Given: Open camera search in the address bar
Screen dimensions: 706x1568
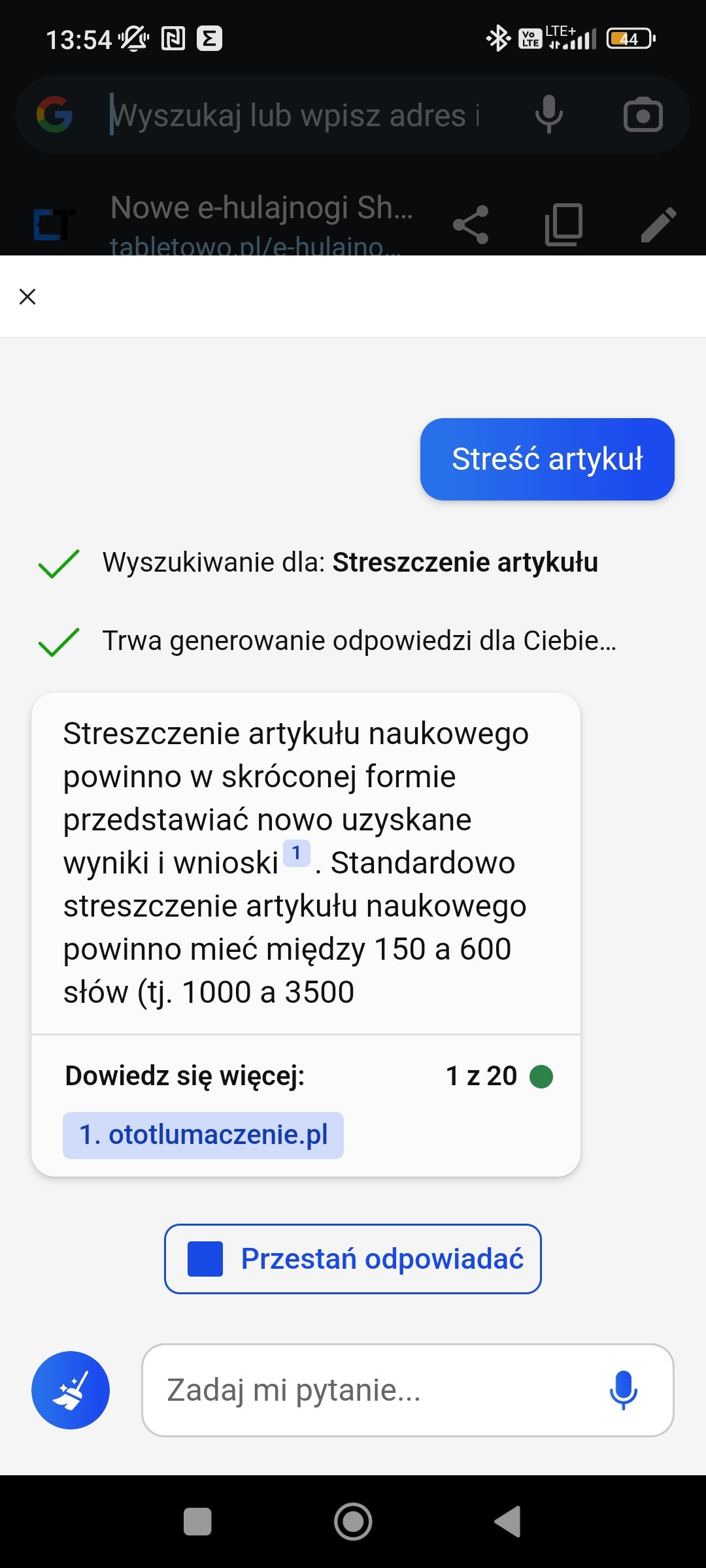Looking at the screenshot, I should pyautogui.click(x=643, y=115).
